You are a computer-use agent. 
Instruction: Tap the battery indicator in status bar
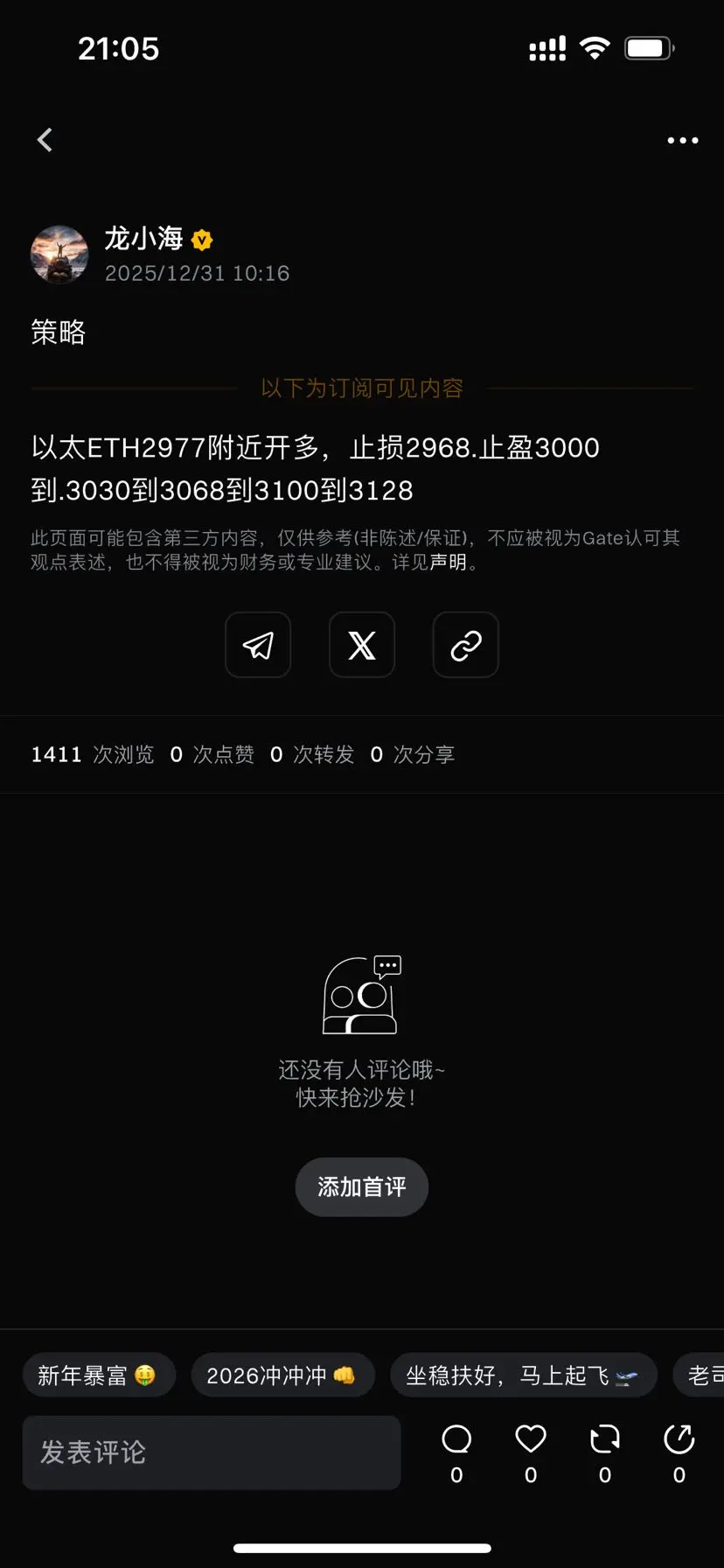click(x=647, y=47)
